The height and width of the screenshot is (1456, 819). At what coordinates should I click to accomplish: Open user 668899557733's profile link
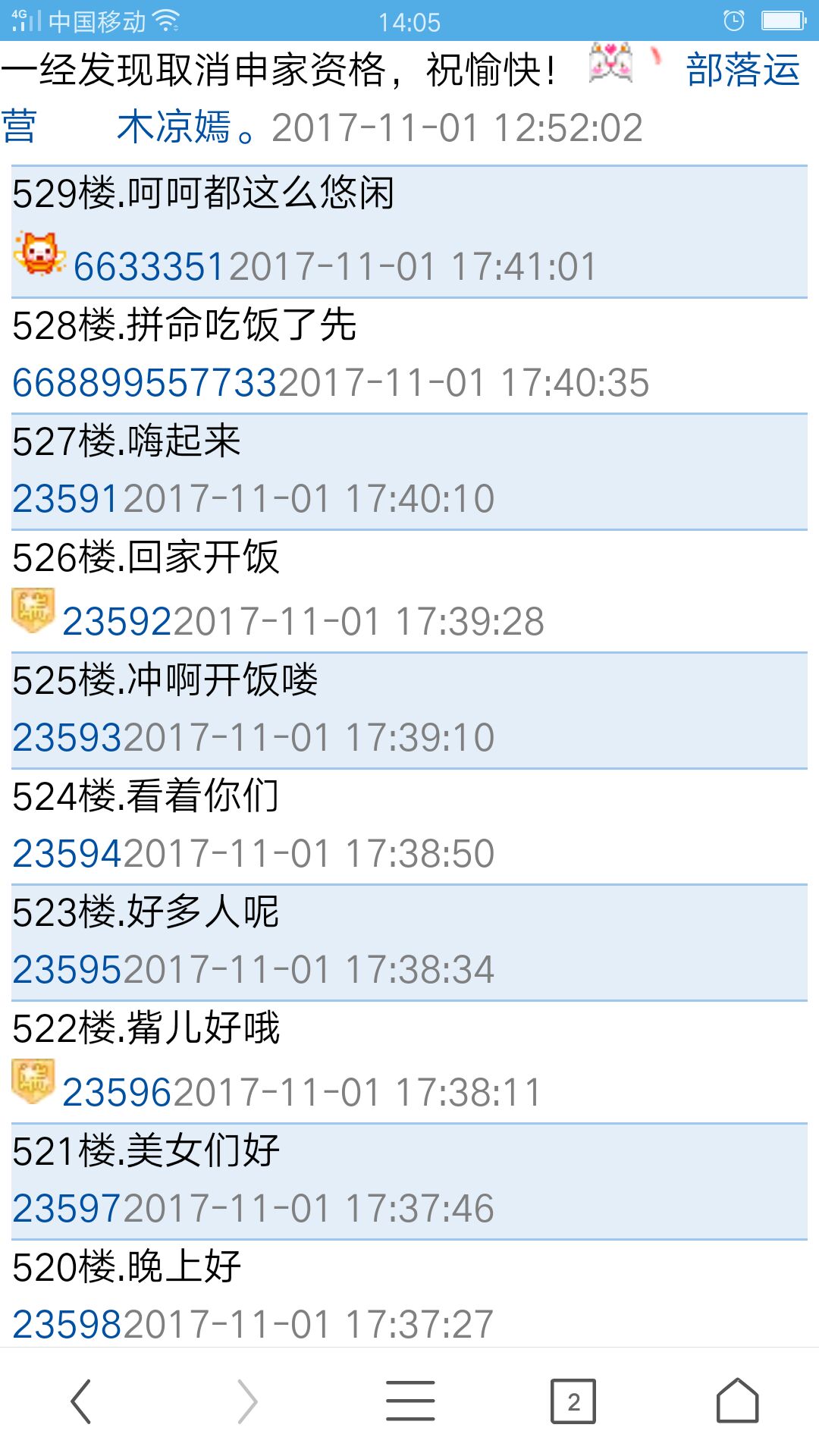pos(145,382)
